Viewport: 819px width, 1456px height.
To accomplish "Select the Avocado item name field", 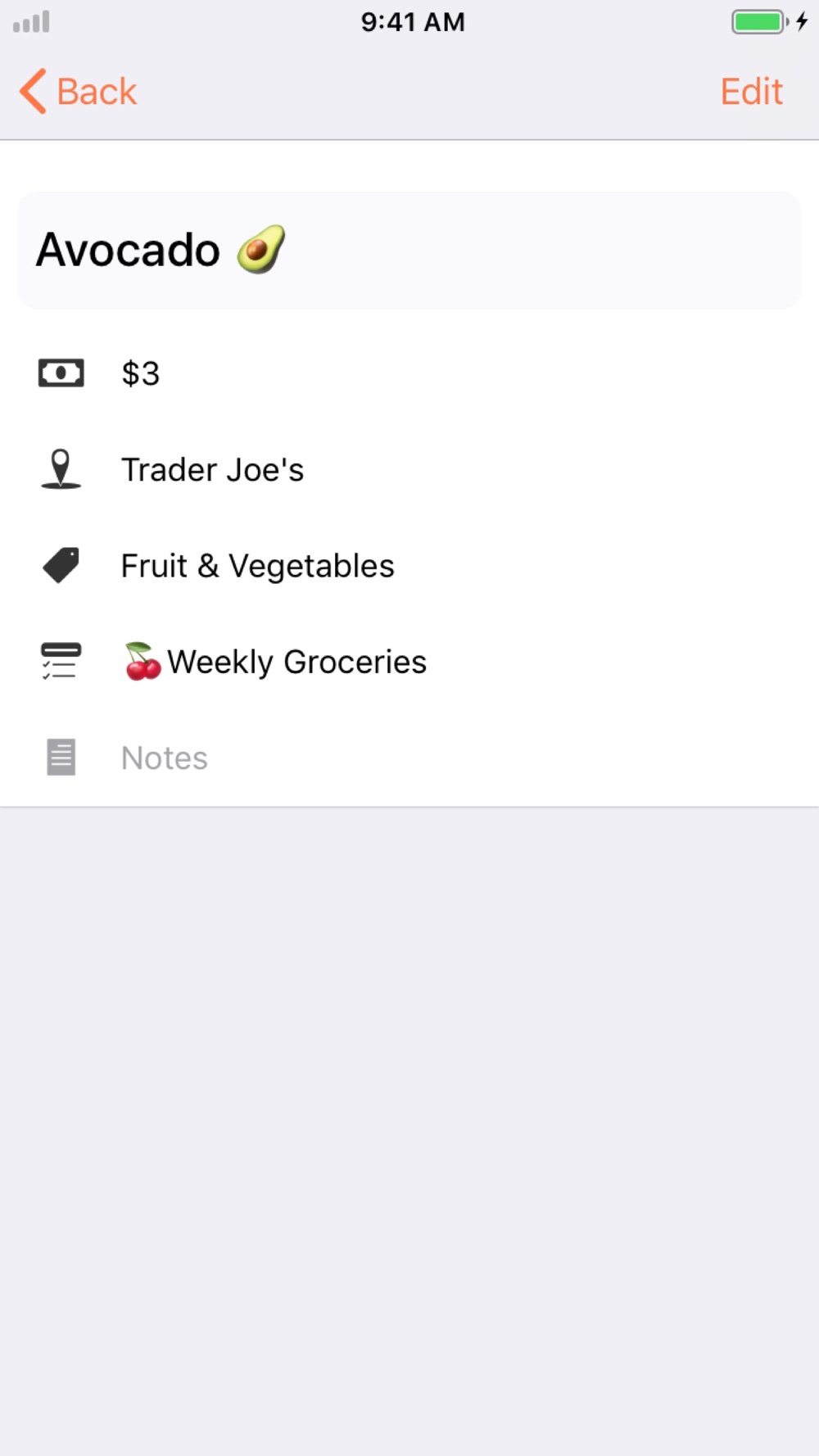I will coord(409,250).
